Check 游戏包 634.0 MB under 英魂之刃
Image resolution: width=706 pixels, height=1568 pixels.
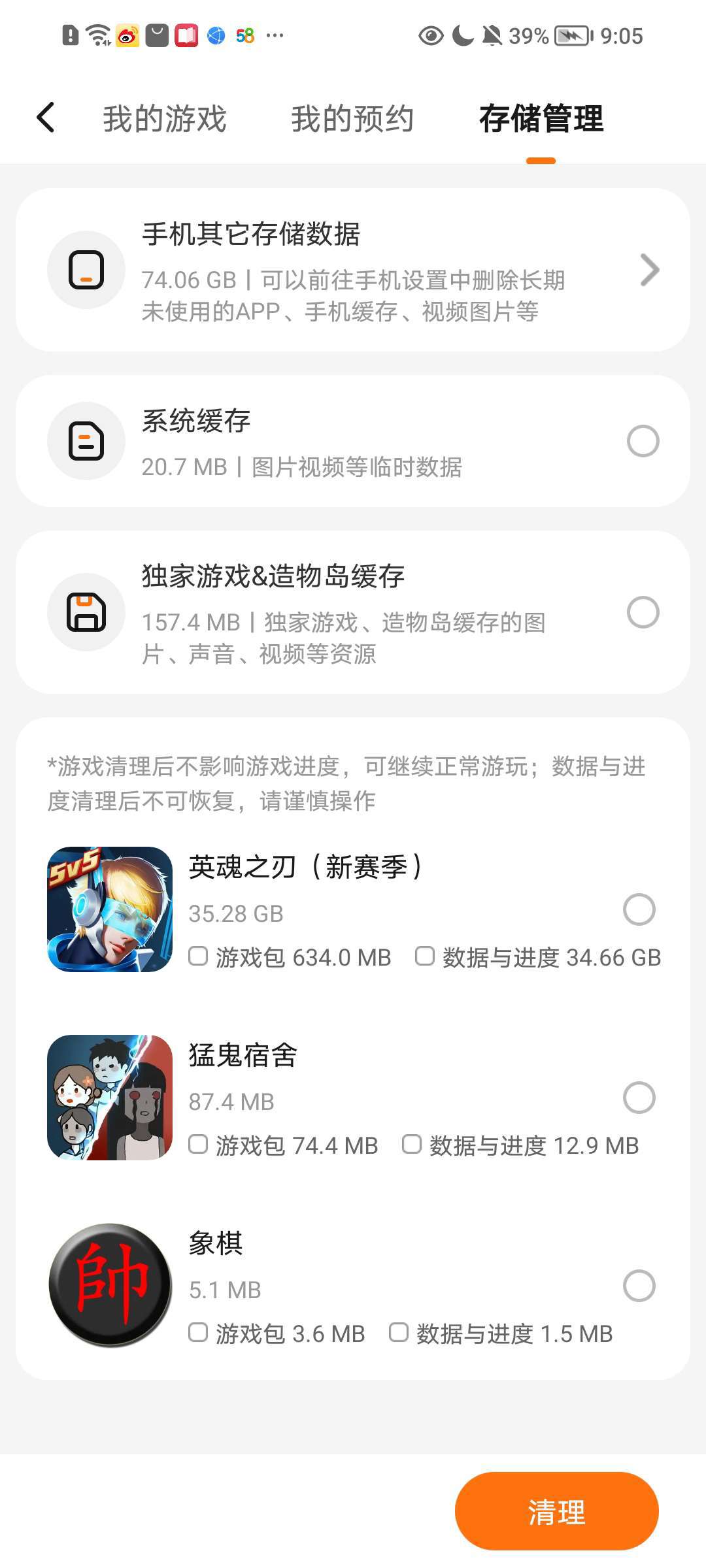point(198,956)
